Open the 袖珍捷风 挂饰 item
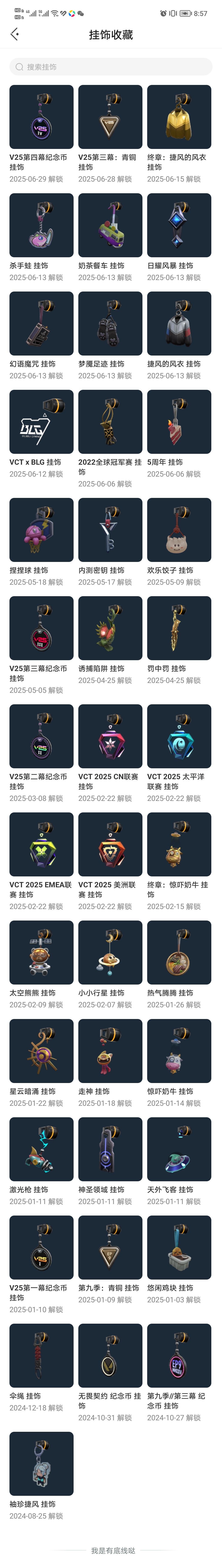222x1568 pixels. click(x=42, y=1463)
